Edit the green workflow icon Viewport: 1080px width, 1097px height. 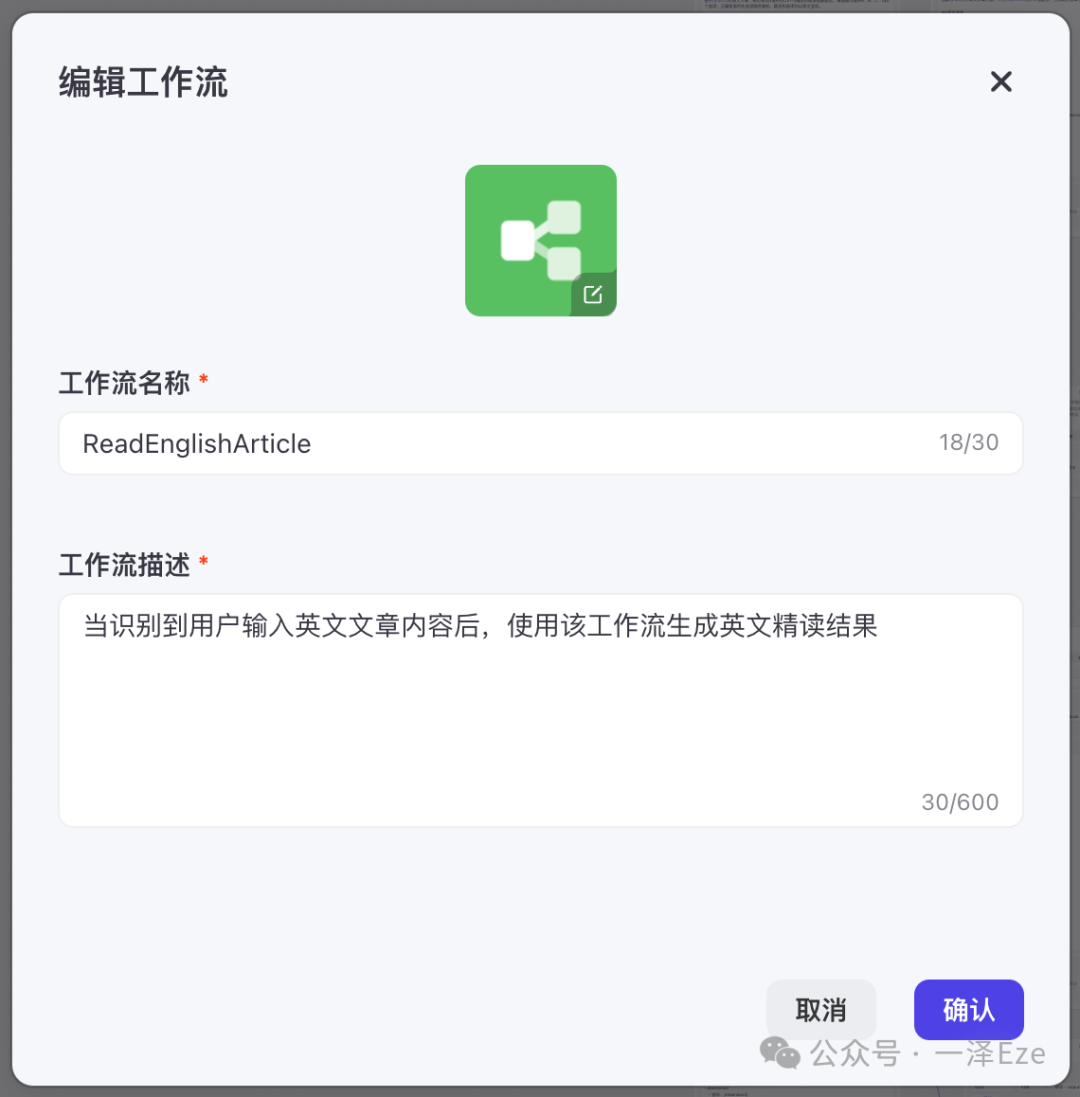click(x=593, y=295)
